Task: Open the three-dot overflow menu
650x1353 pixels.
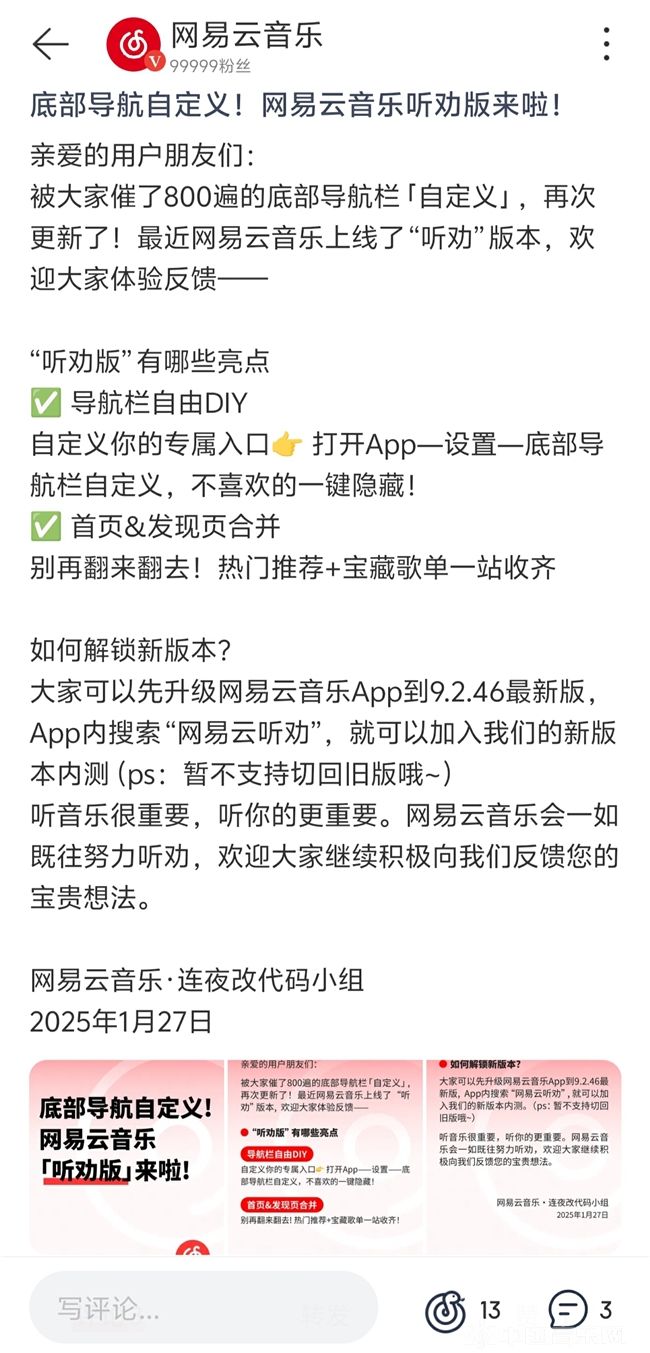Action: coord(606,44)
